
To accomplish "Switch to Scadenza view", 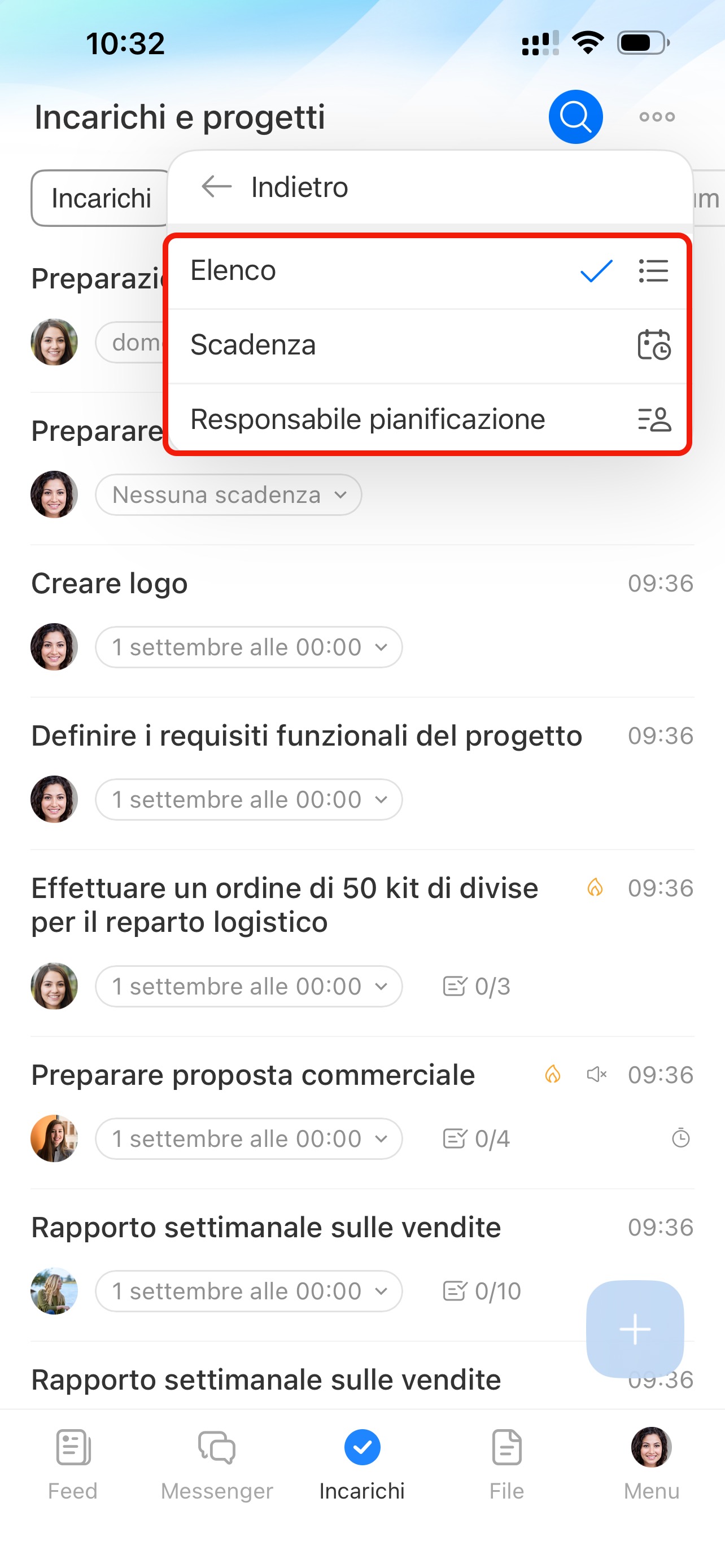I will pyautogui.click(x=429, y=345).
